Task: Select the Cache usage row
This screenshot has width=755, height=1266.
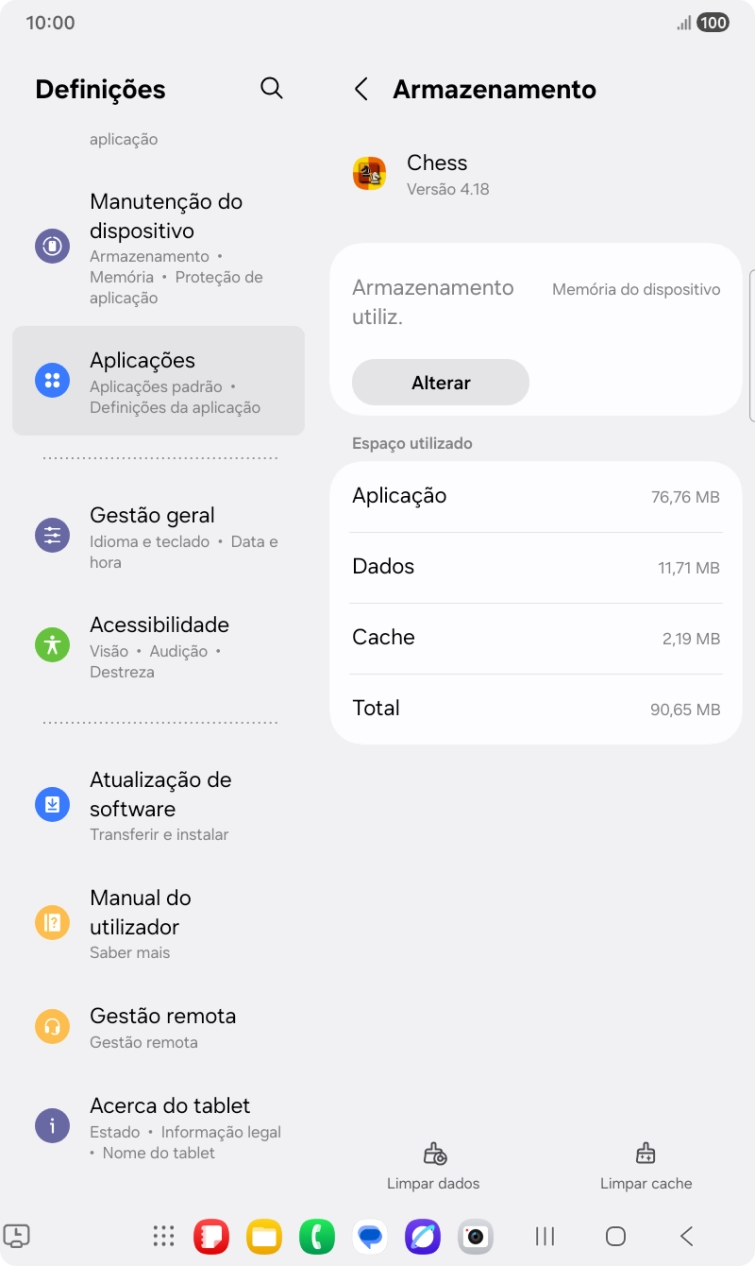Action: tap(537, 637)
